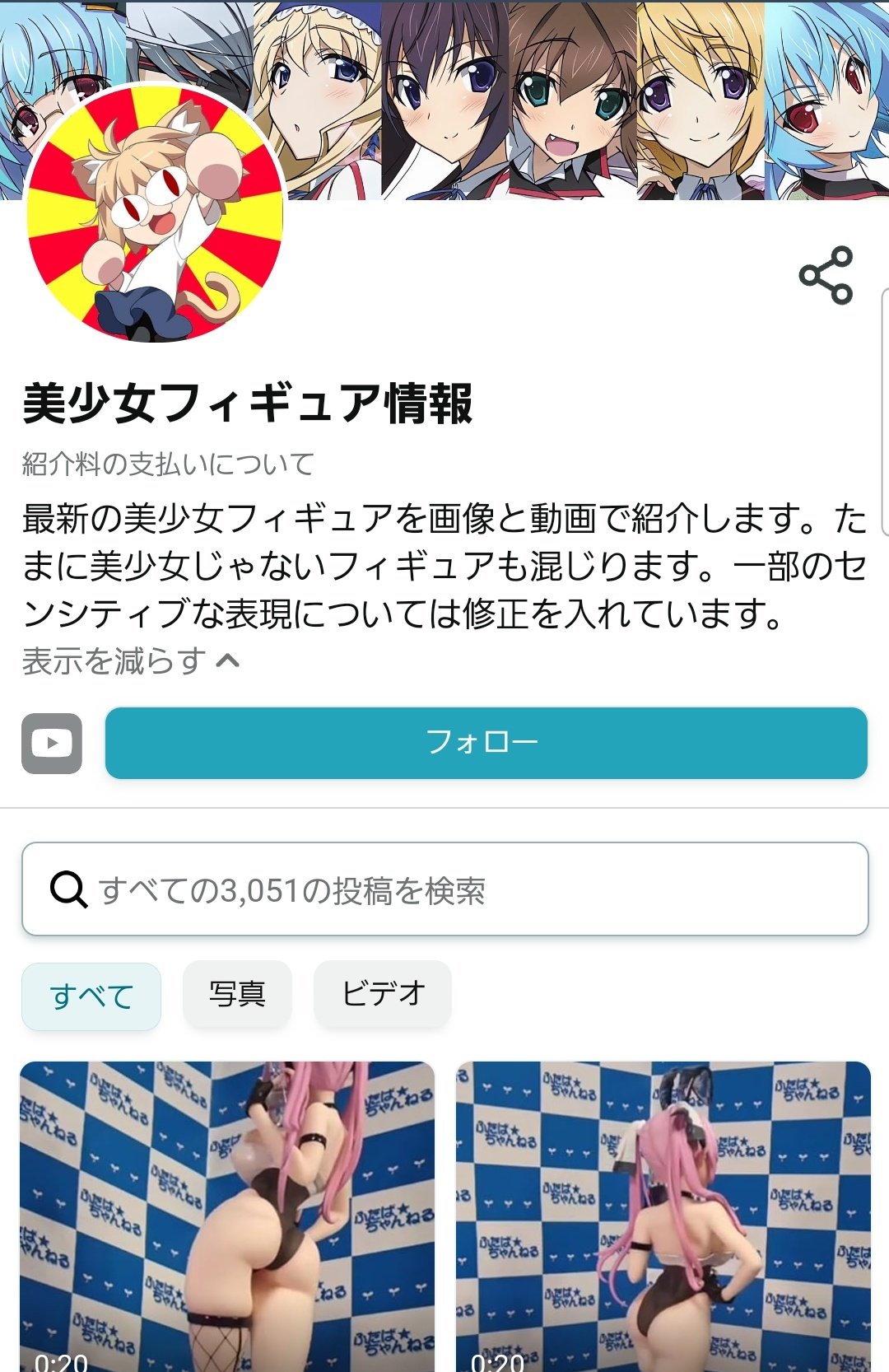Select the すべて filter chip

click(x=91, y=996)
